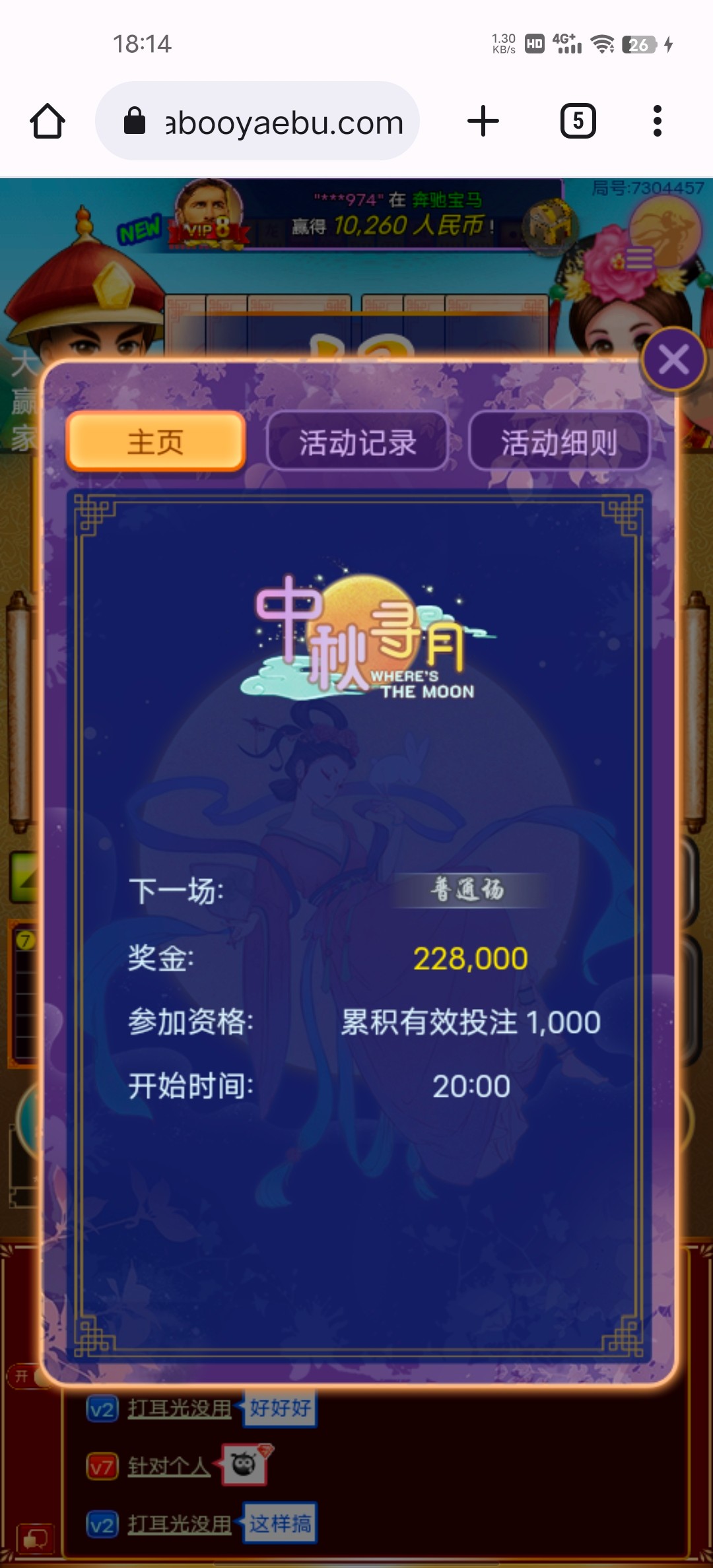Open a new browser tab
Image resolution: width=713 pixels, height=1568 pixels.
tap(483, 121)
